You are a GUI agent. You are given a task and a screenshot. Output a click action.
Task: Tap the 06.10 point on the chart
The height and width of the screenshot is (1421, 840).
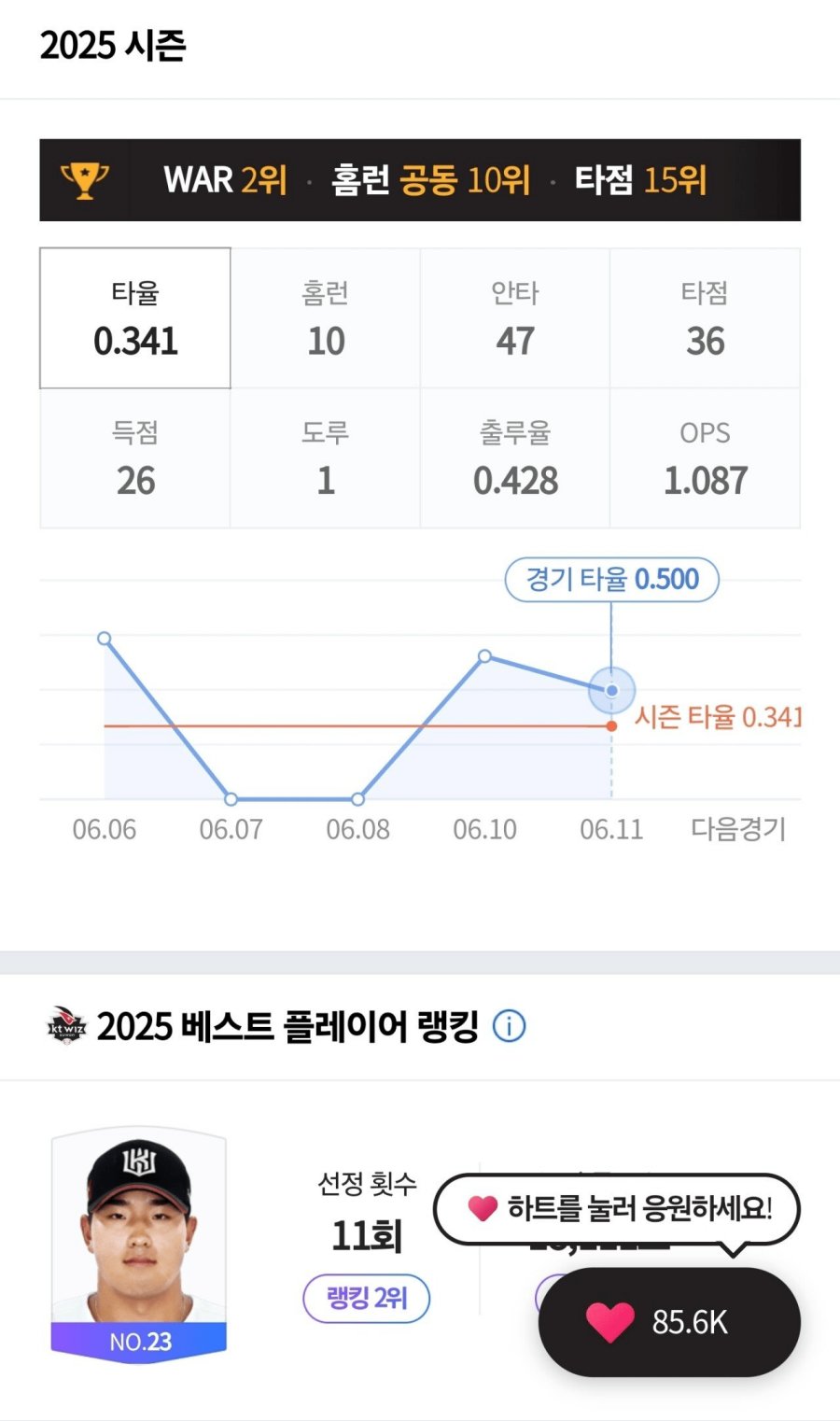(x=484, y=656)
